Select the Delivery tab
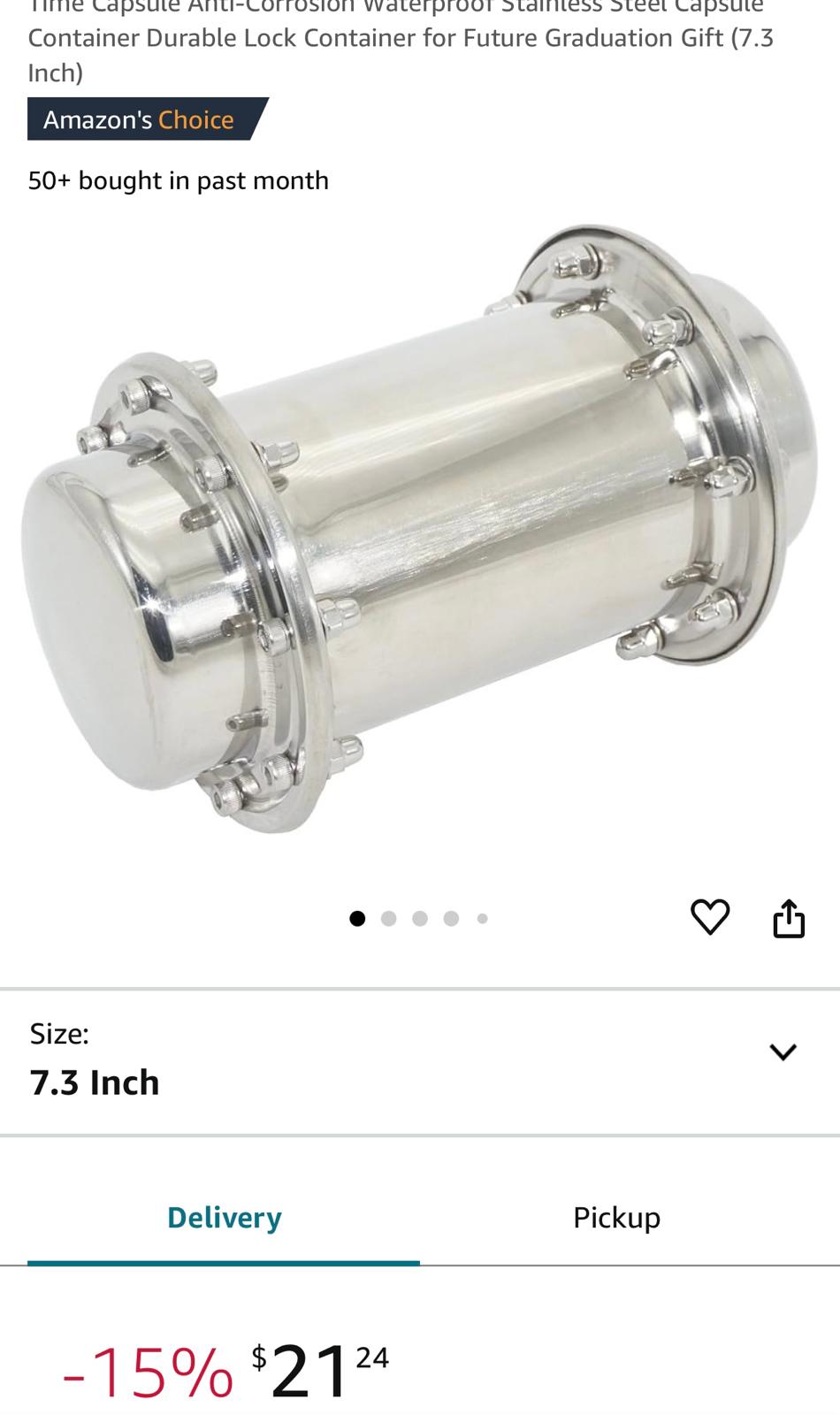Screen dimensions: 840x1415 (224, 1218)
